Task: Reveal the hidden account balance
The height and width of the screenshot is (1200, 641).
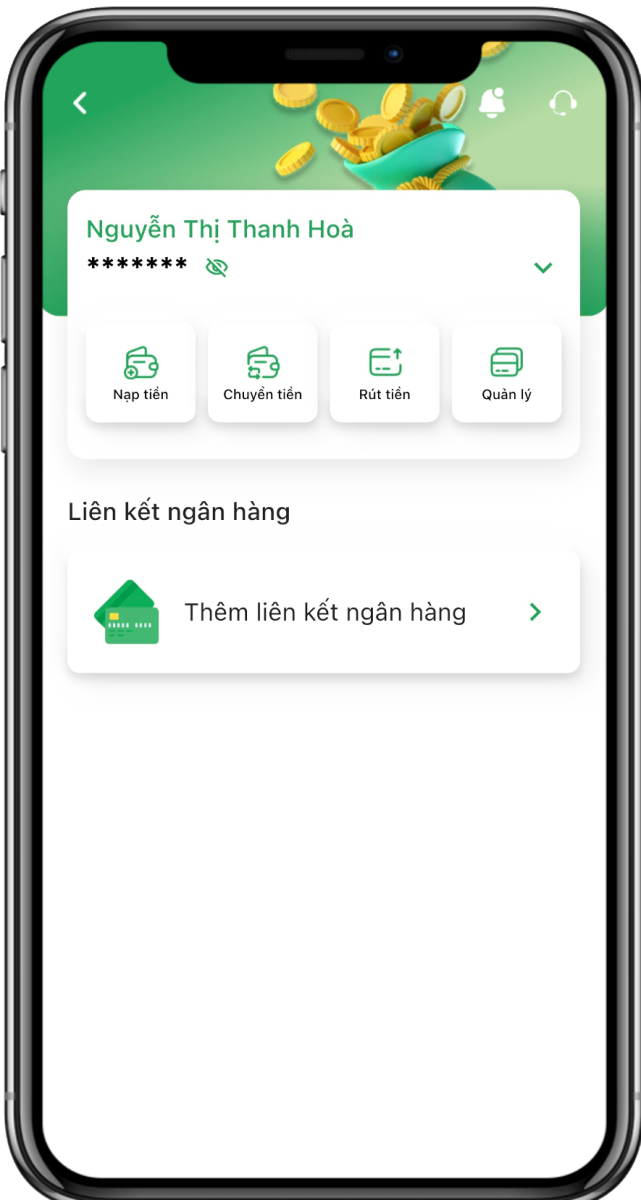Action: [x=216, y=267]
